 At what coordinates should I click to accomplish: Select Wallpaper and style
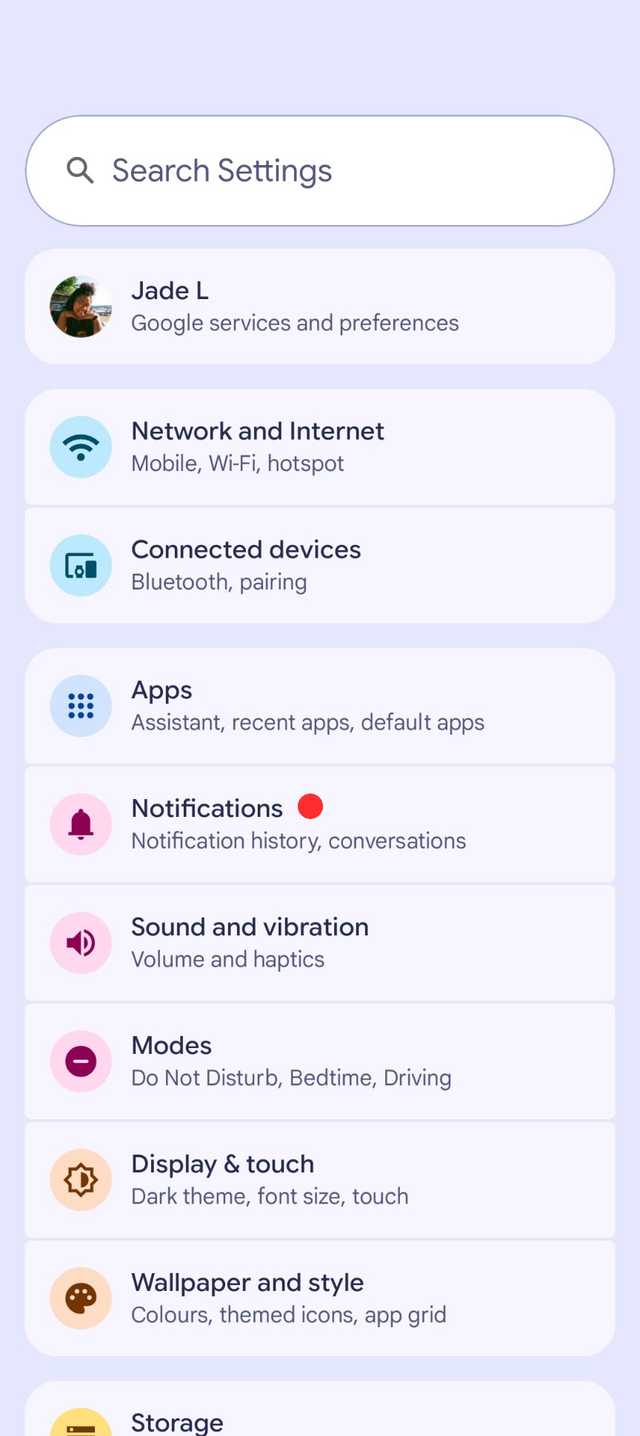point(320,1298)
